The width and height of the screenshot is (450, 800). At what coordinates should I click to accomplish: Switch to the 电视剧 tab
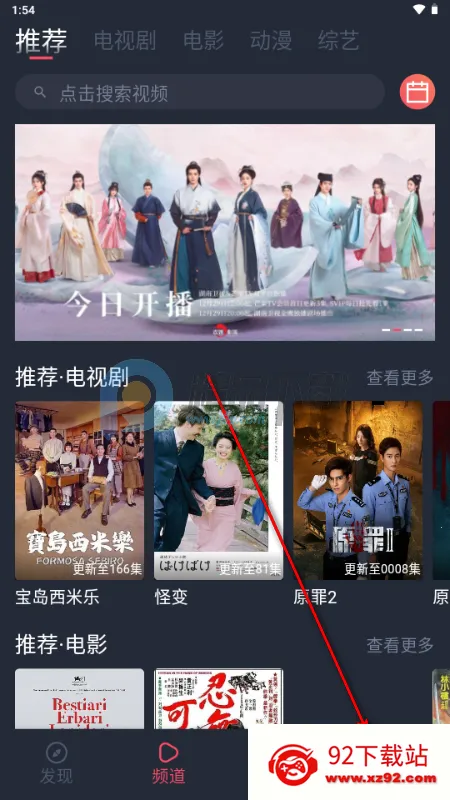pos(125,41)
